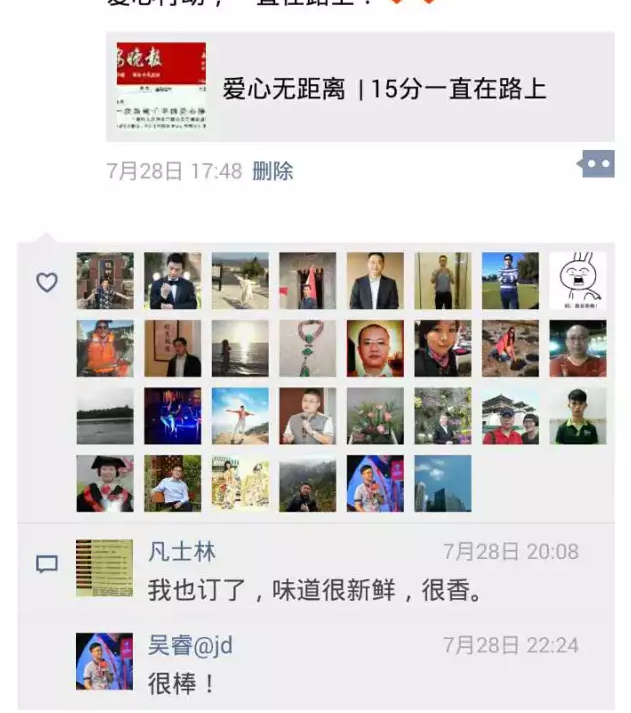The width and height of the screenshot is (631, 713).
Task: Open 吴睿@jd's profile from comment name
Action: 190,645
